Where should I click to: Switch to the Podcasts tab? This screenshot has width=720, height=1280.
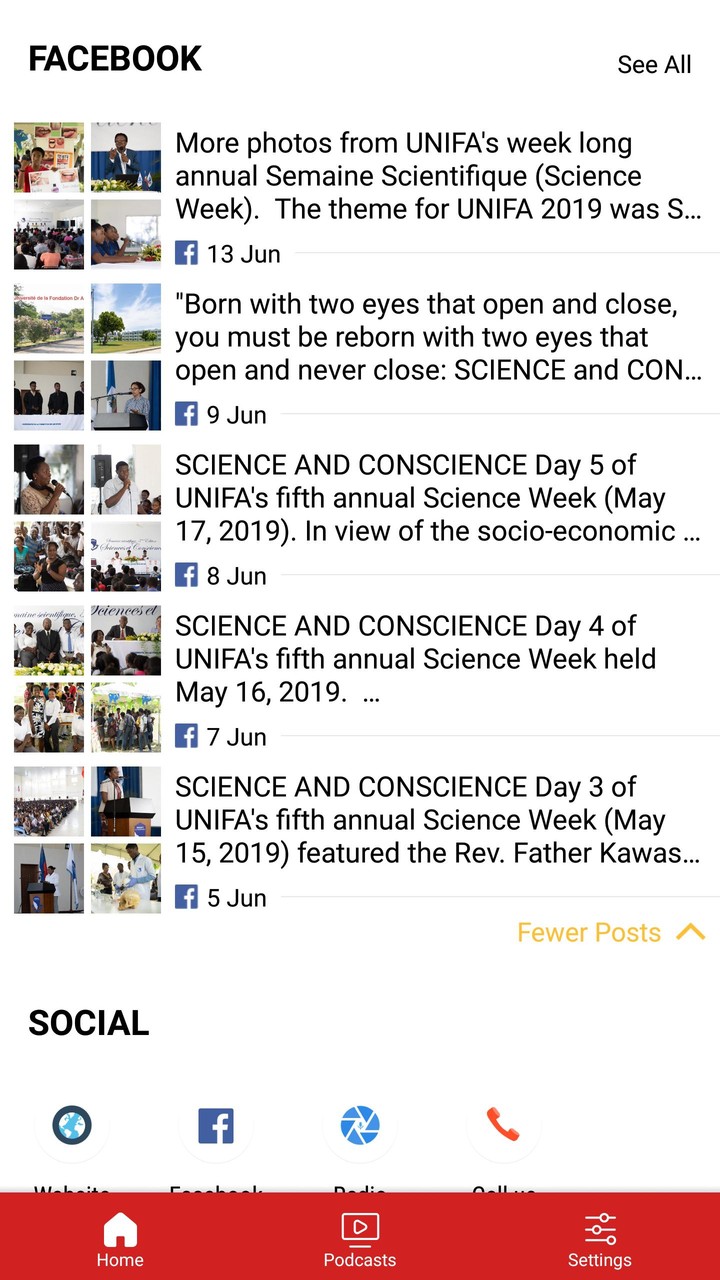pos(360,1238)
